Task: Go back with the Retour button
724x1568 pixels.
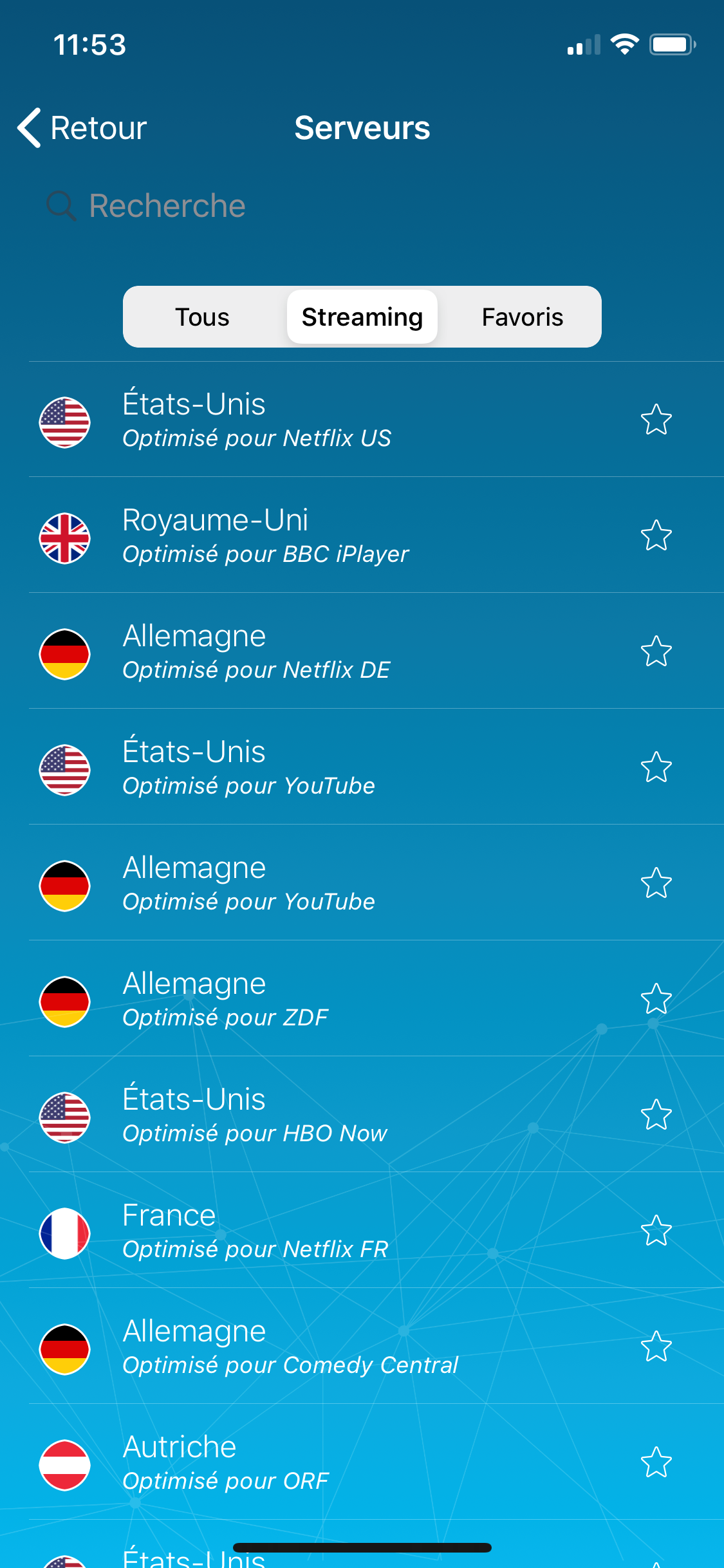Action: pos(82,127)
